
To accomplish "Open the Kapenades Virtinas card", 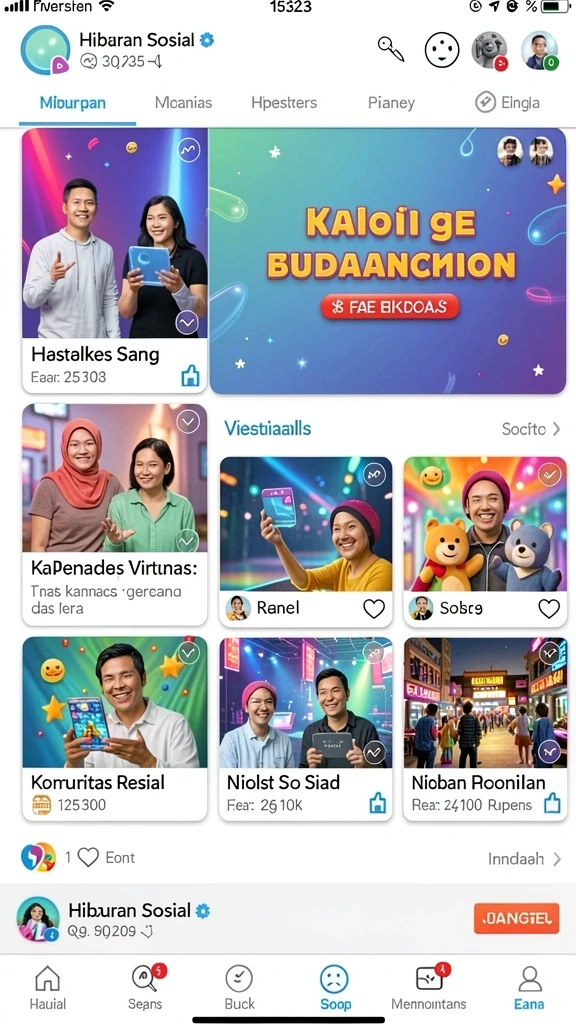I will [115, 515].
